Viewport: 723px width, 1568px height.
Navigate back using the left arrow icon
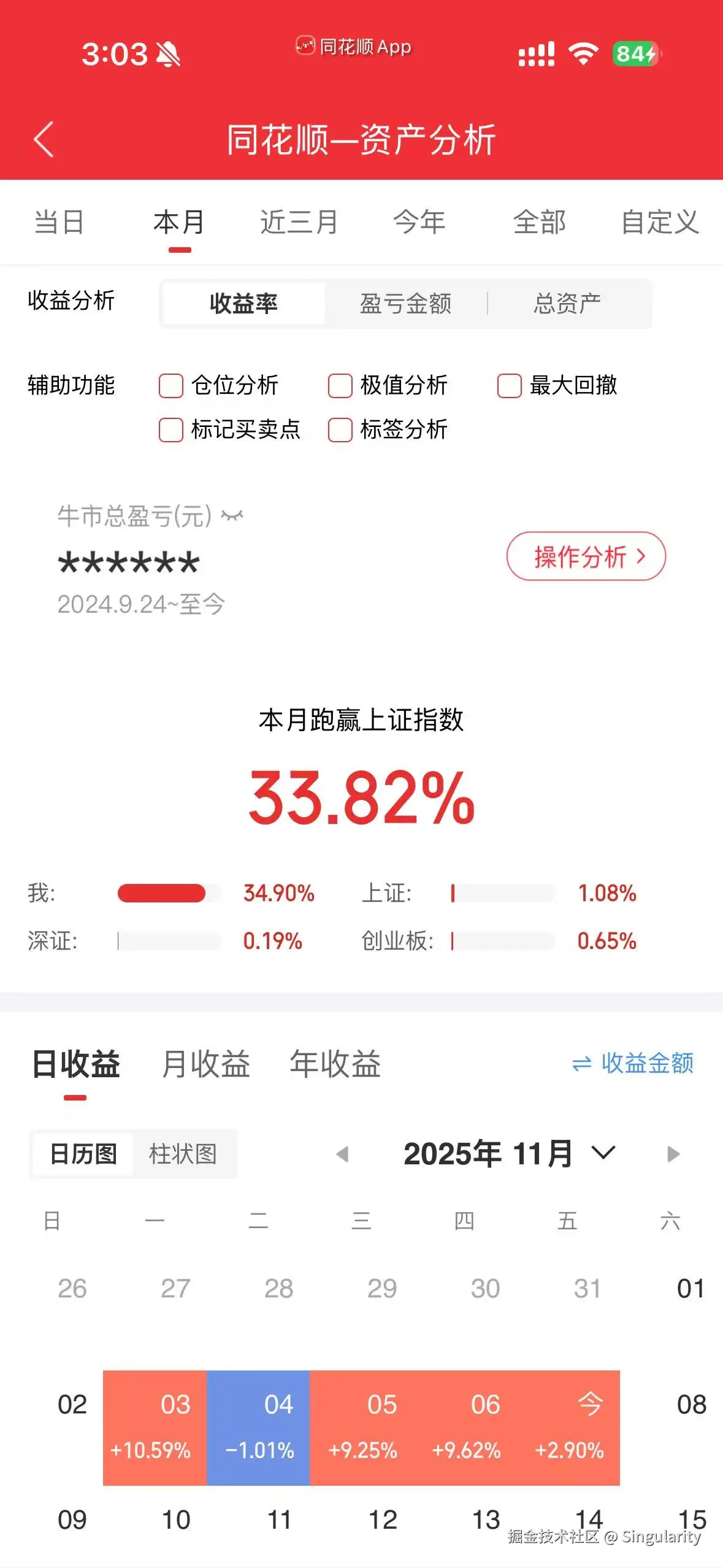pos(44,140)
